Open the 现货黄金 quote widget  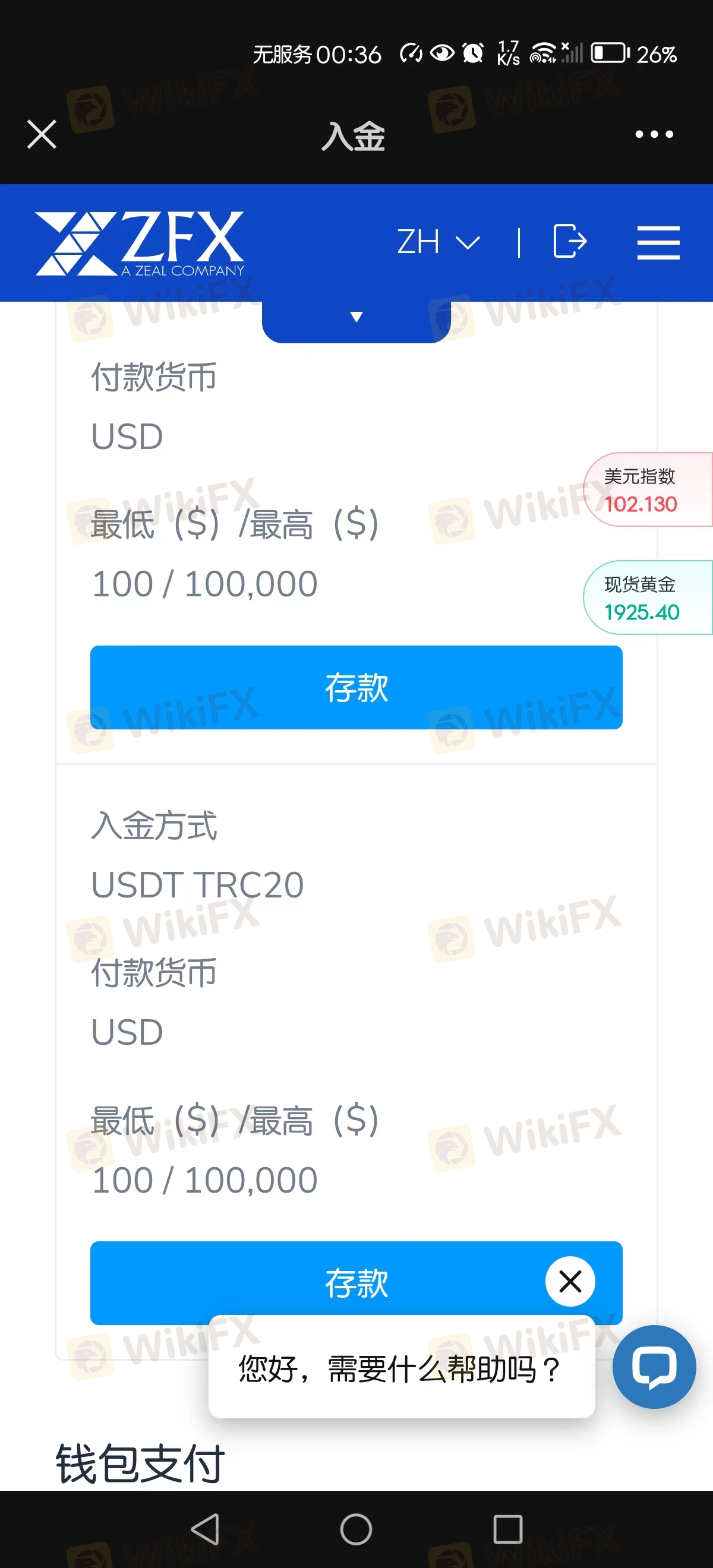648,598
